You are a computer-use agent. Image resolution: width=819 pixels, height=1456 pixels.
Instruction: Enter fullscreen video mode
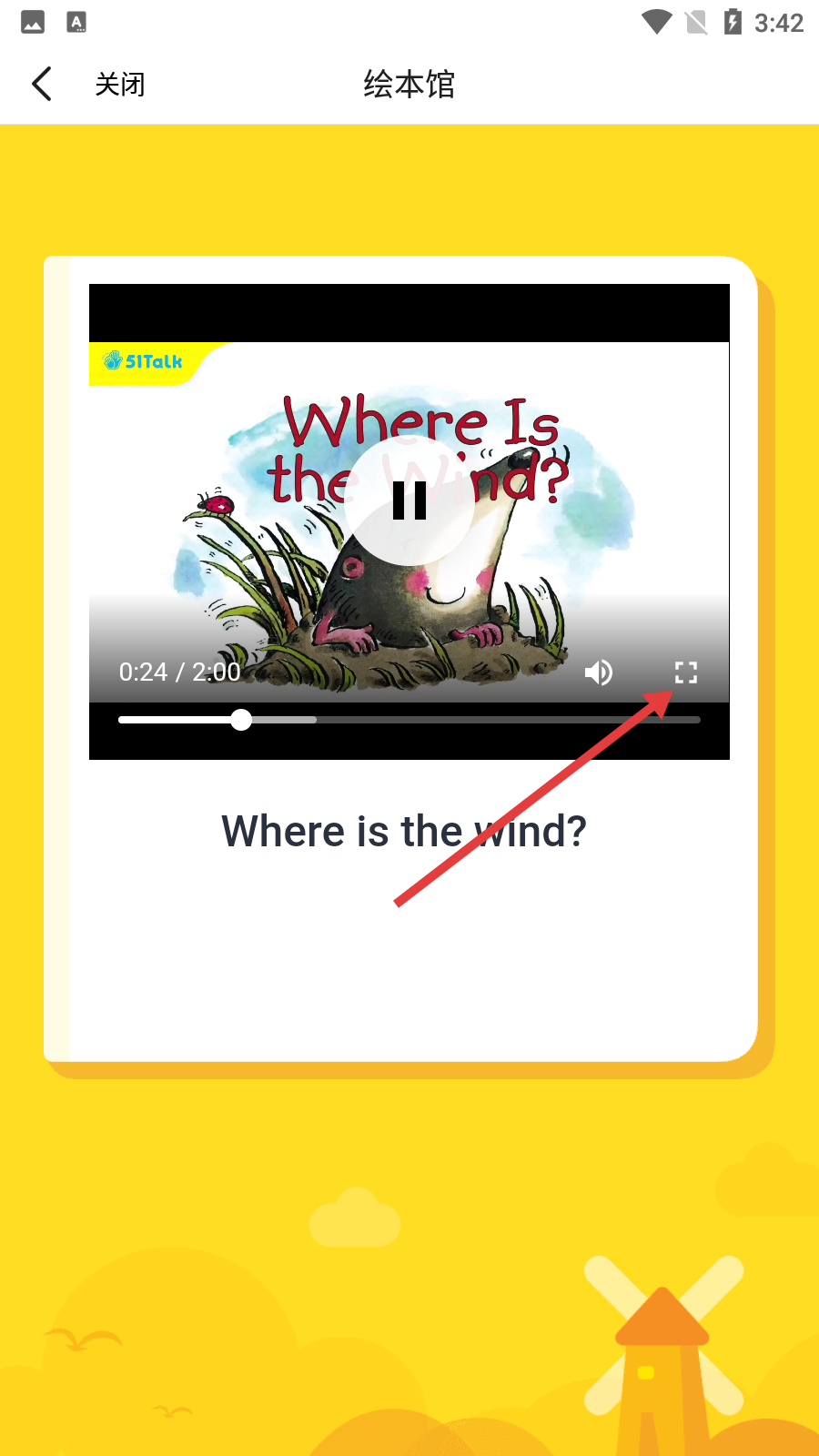[686, 672]
